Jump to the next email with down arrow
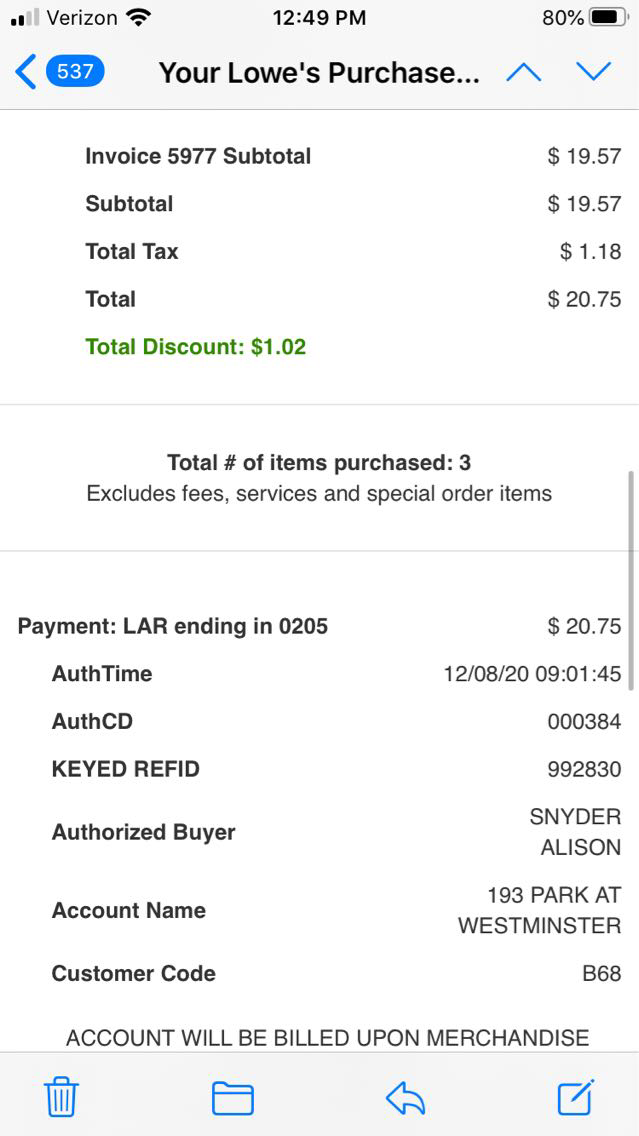The width and height of the screenshot is (639, 1136). click(593, 72)
